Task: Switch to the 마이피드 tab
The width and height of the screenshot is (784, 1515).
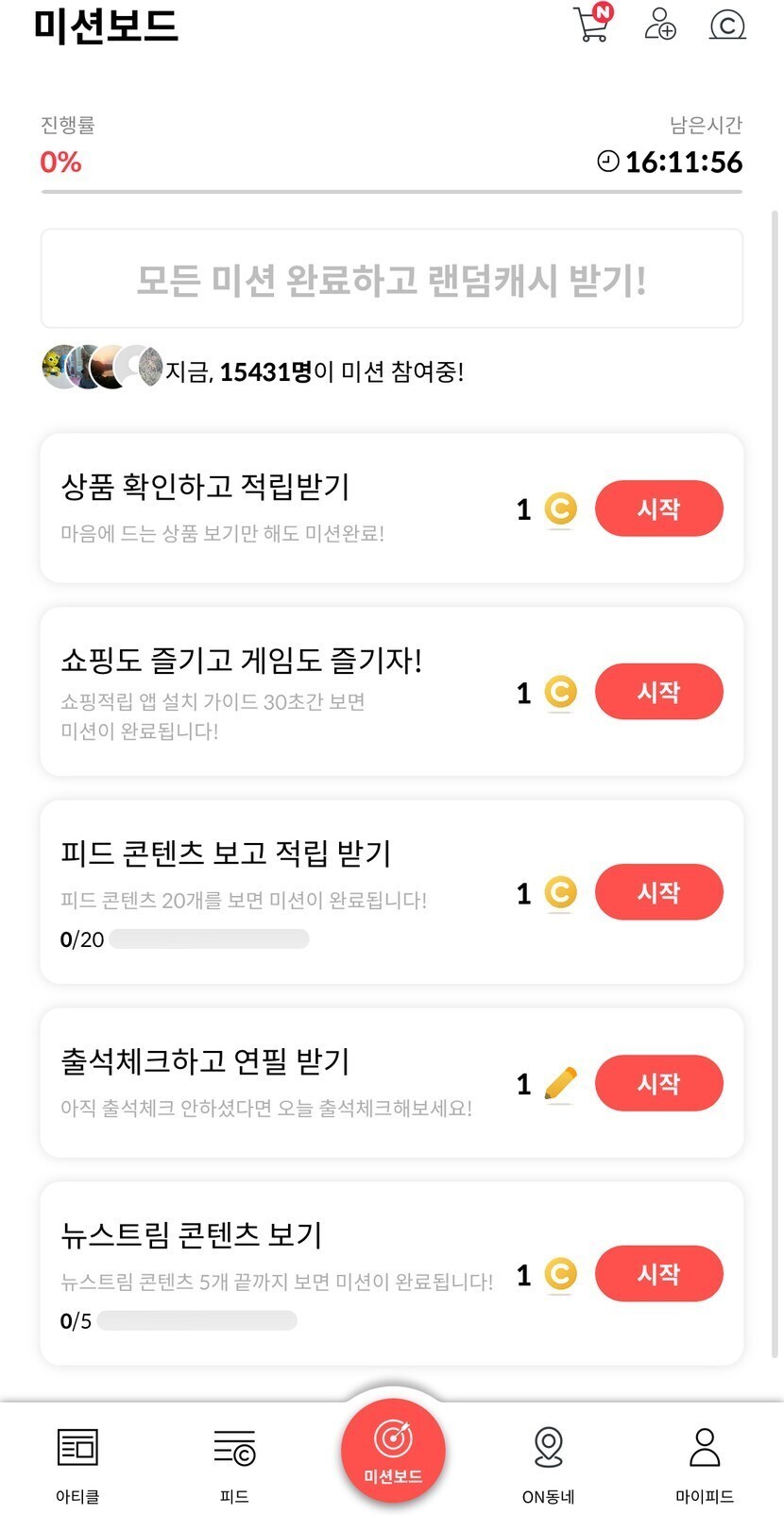Action: point(705,1461)
